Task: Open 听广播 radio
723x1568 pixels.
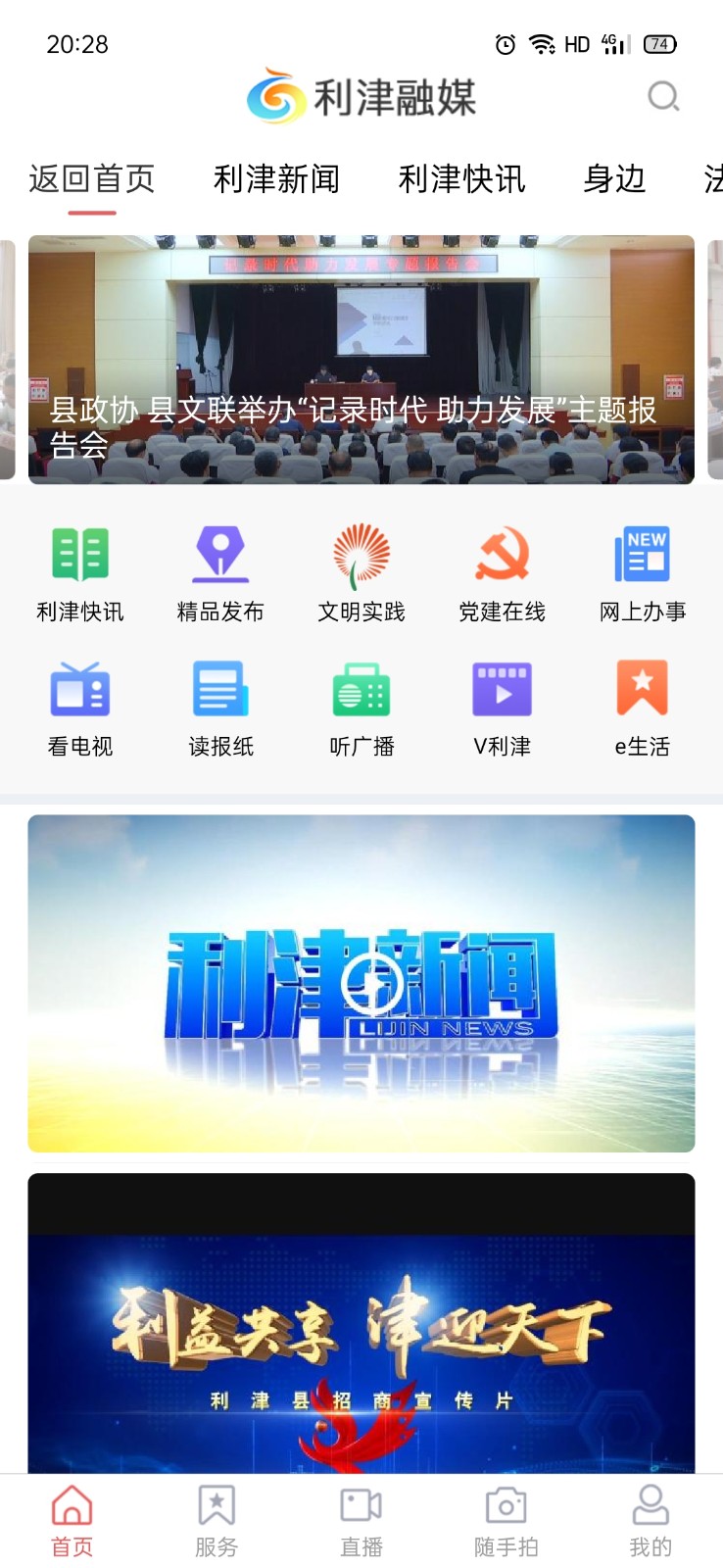Action: pyautogui.click(x=361, y=708)
